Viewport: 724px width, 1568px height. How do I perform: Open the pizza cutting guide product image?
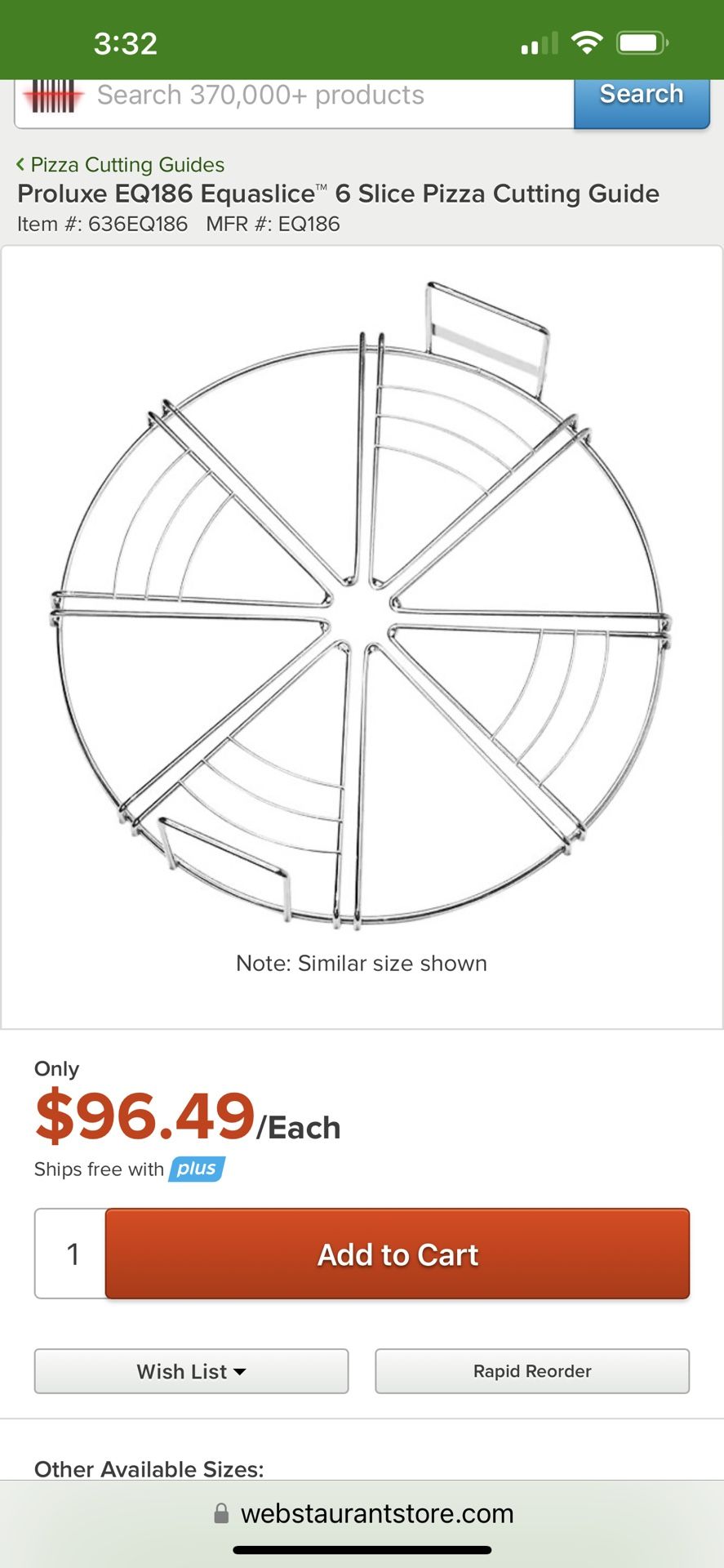pyautogui.click(x=362, y=604)
